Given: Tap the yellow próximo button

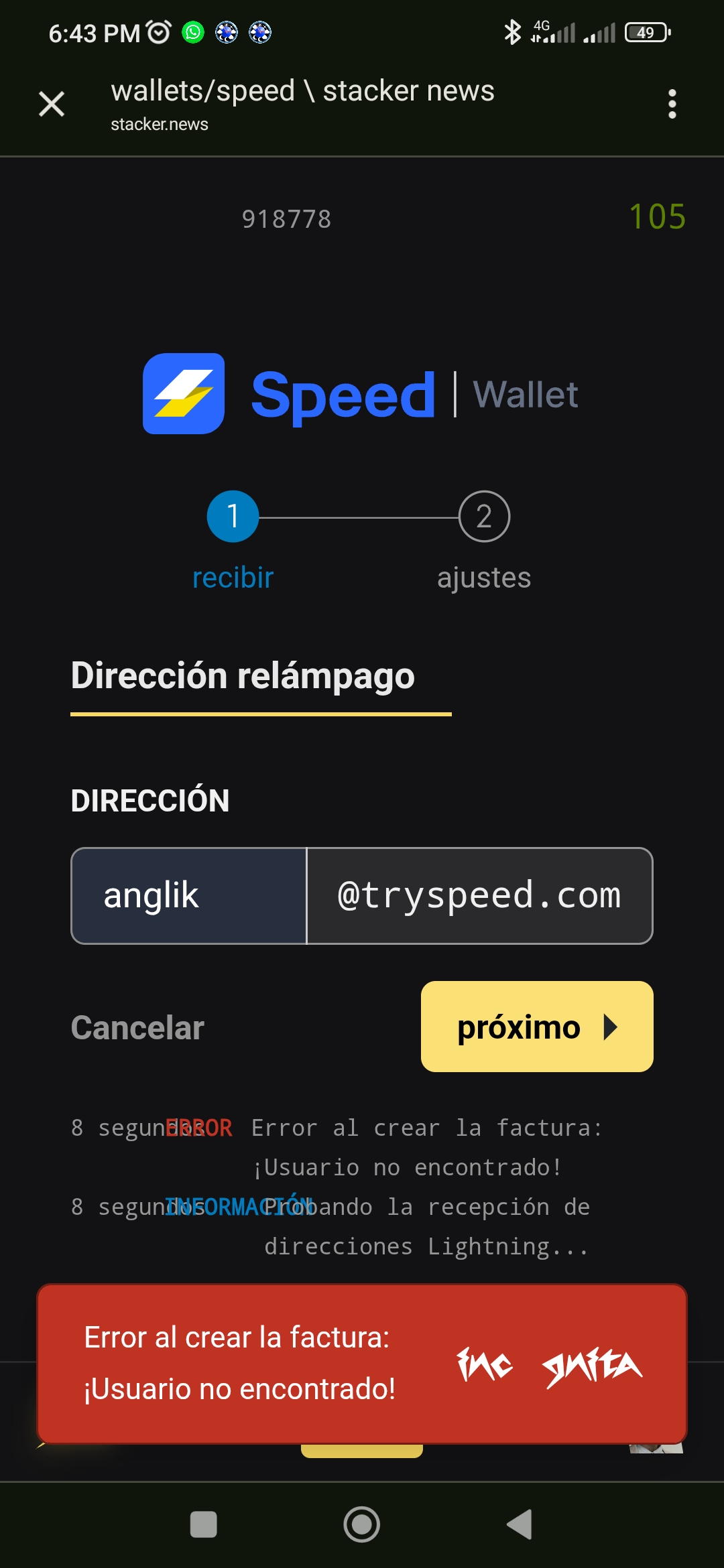Looking at the screenshot, I should click(x=537, y=1027).
